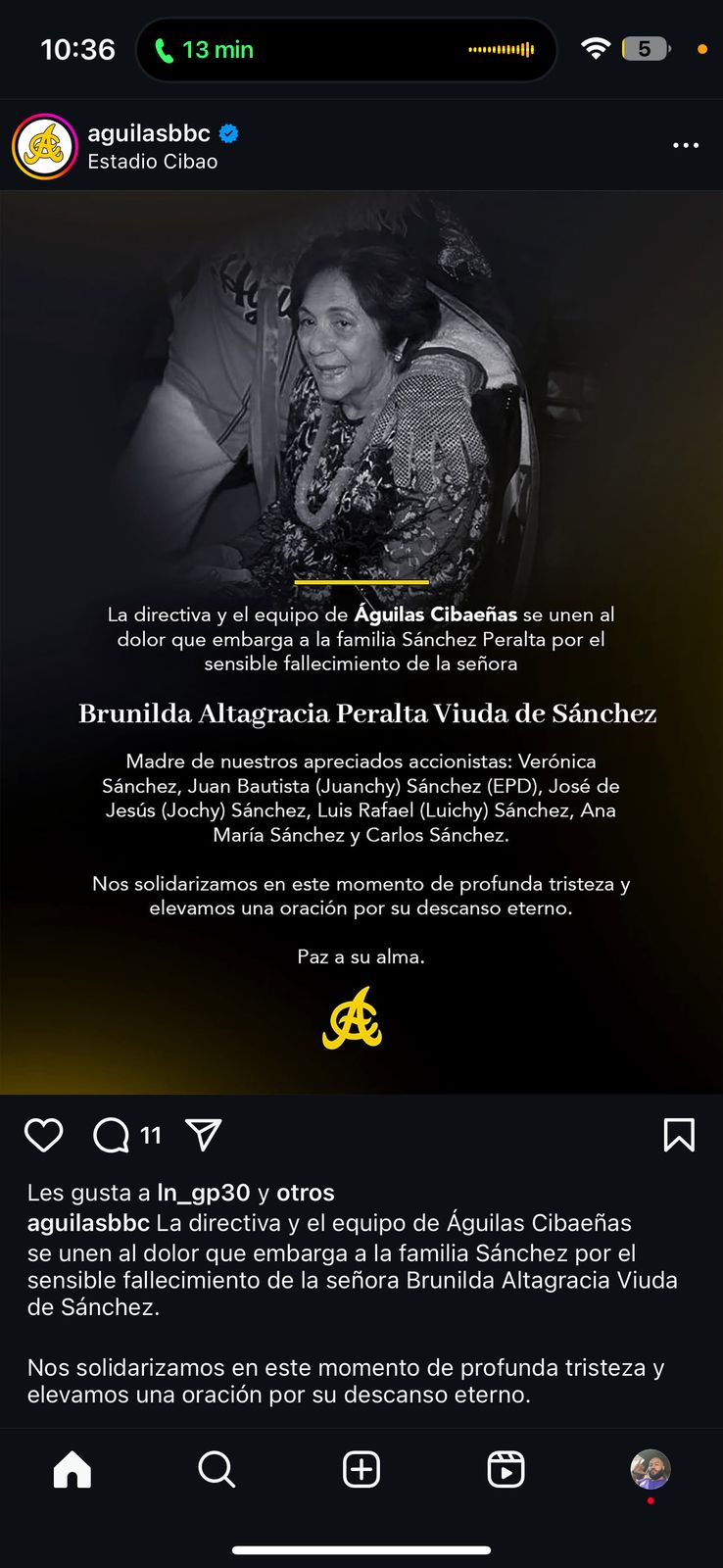Open the condolence post image
Screen dimensions: 723x1568
[x=361, y=642]
